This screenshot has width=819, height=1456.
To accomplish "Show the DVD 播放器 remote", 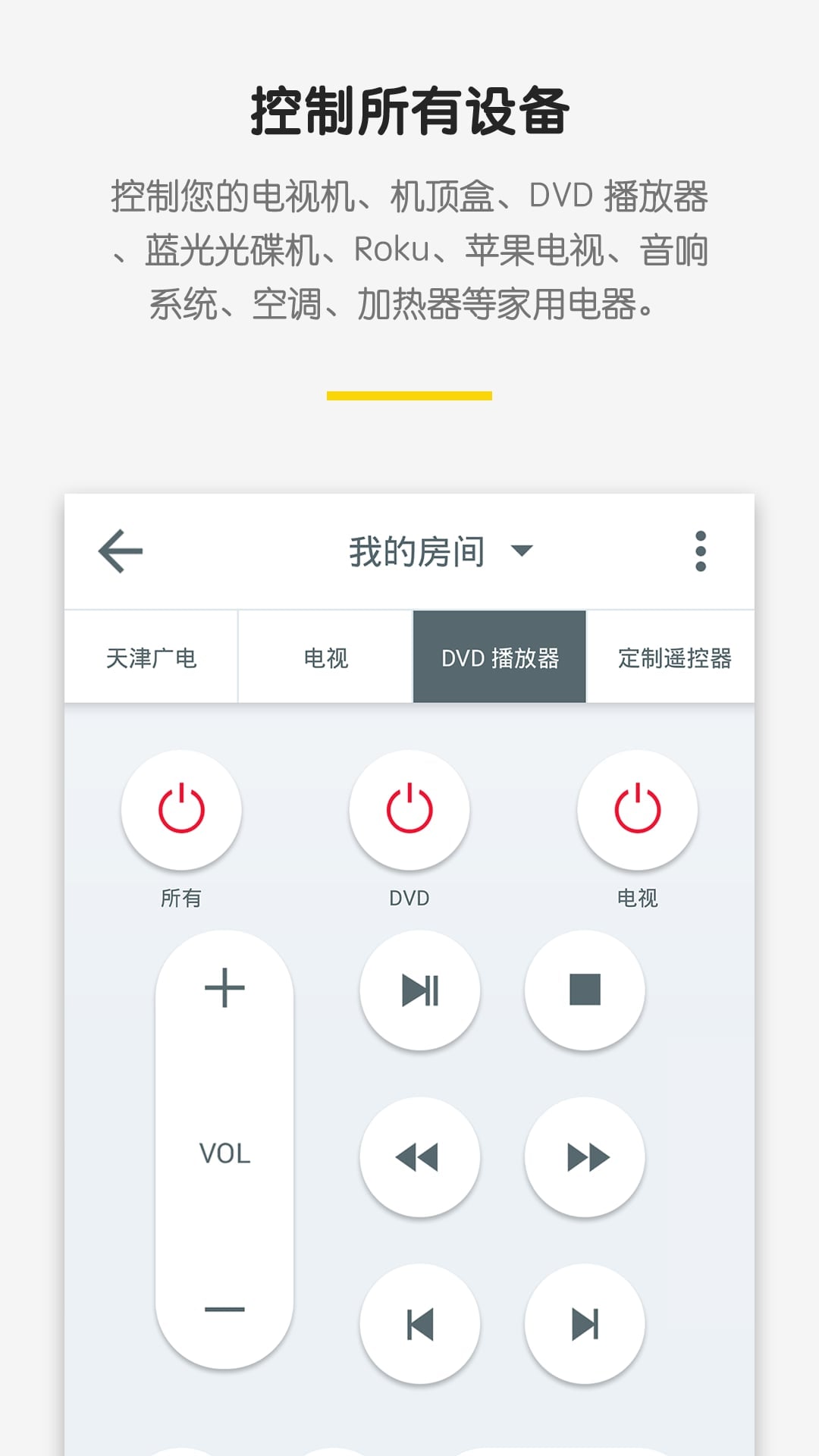I will point(499,658).
